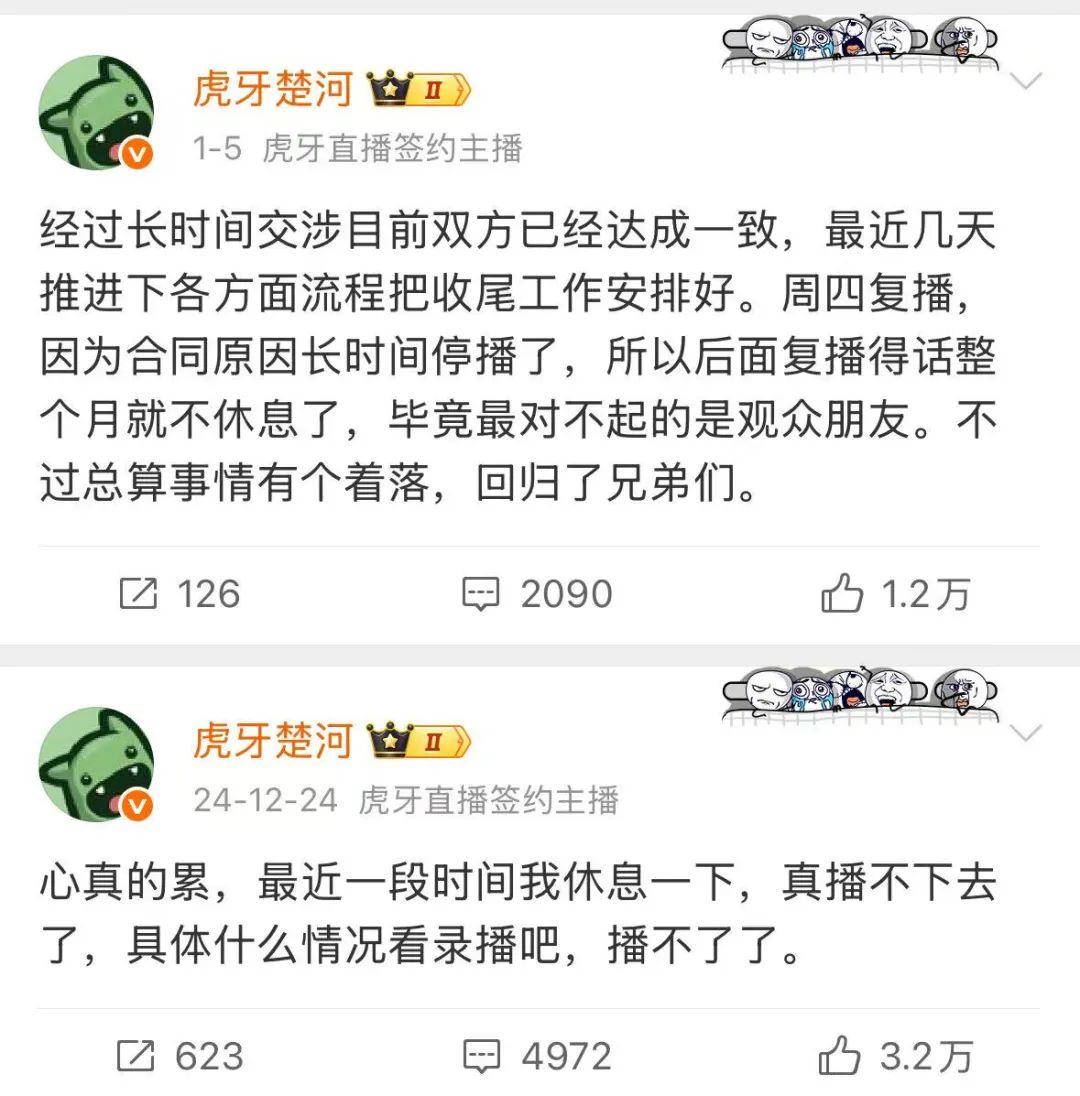
Task: Open the avatar on the 24-12-24 post
Action: click(96, 764)
